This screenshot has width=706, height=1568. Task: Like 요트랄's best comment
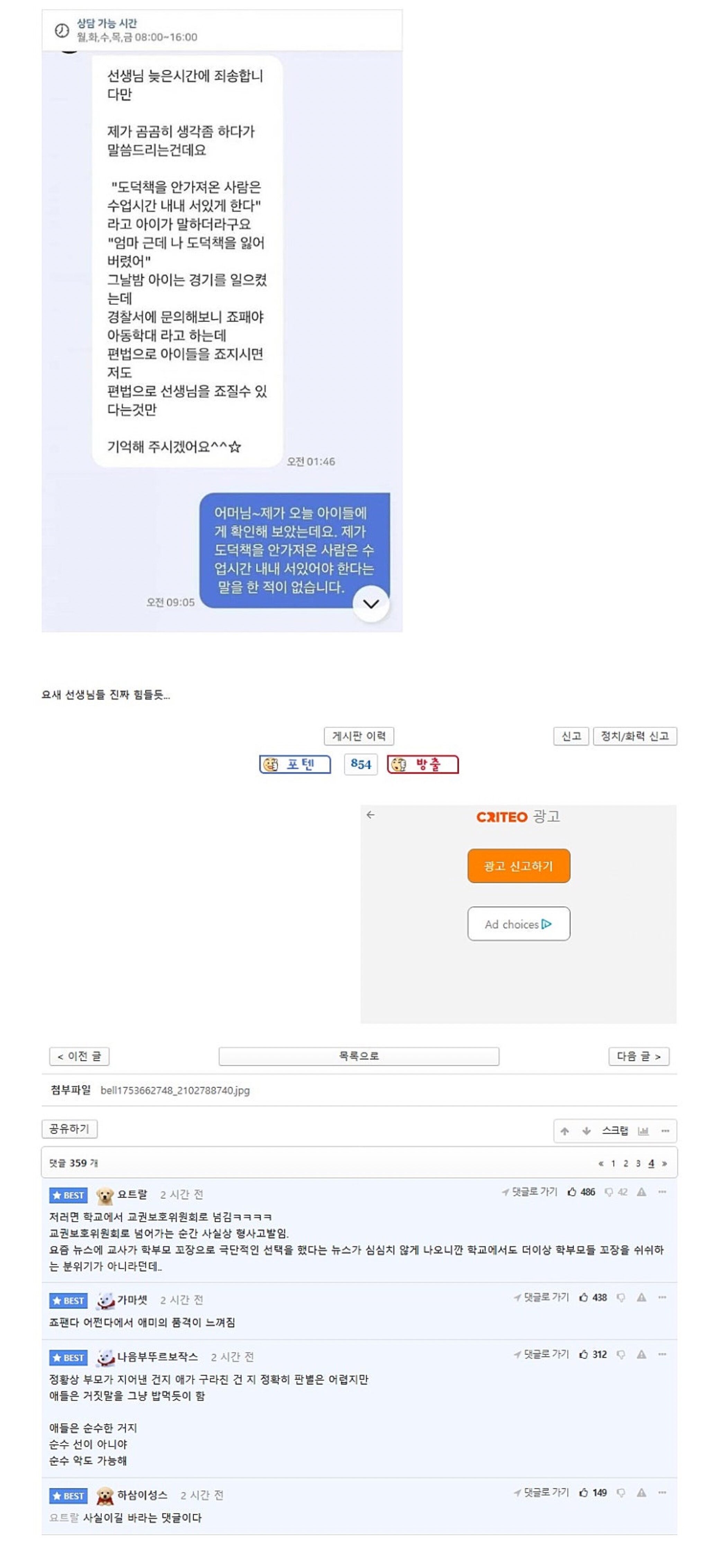click(572, 1192)
